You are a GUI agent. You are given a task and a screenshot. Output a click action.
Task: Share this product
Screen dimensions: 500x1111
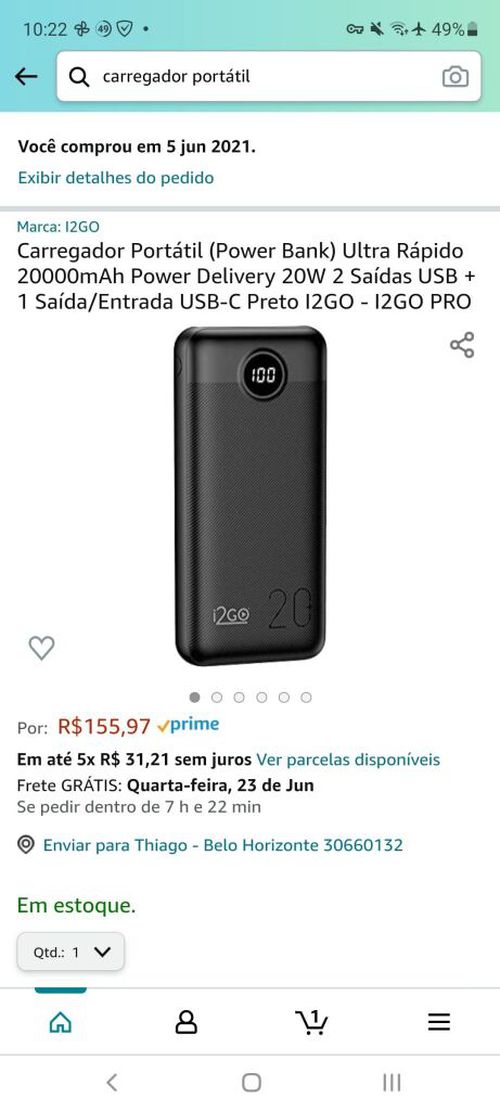pos(462,344)
